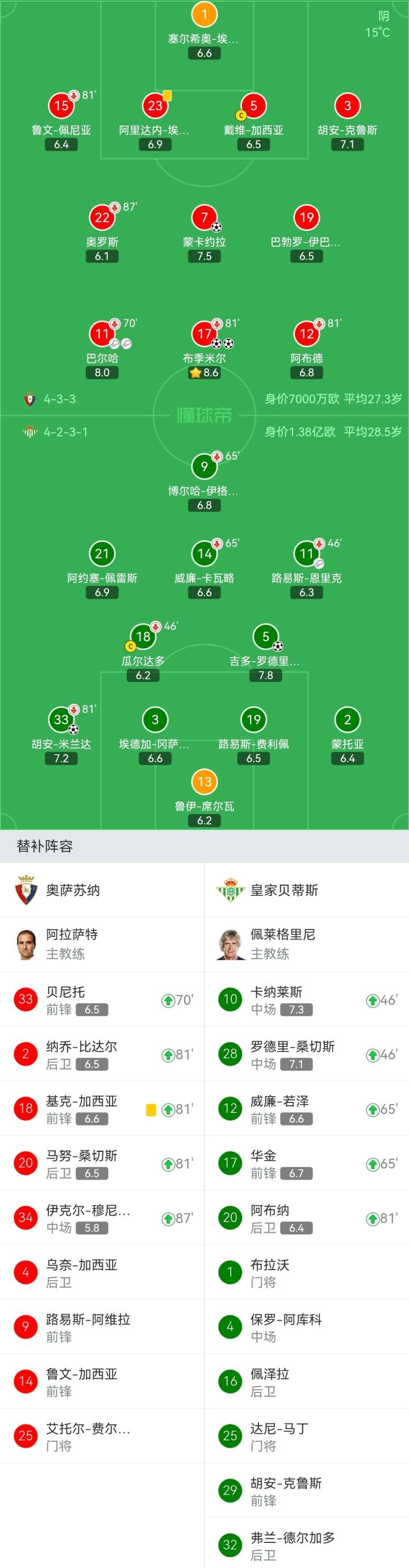
Task: Open substitute 卡纳莱斯 row
Action: point(306,999)
